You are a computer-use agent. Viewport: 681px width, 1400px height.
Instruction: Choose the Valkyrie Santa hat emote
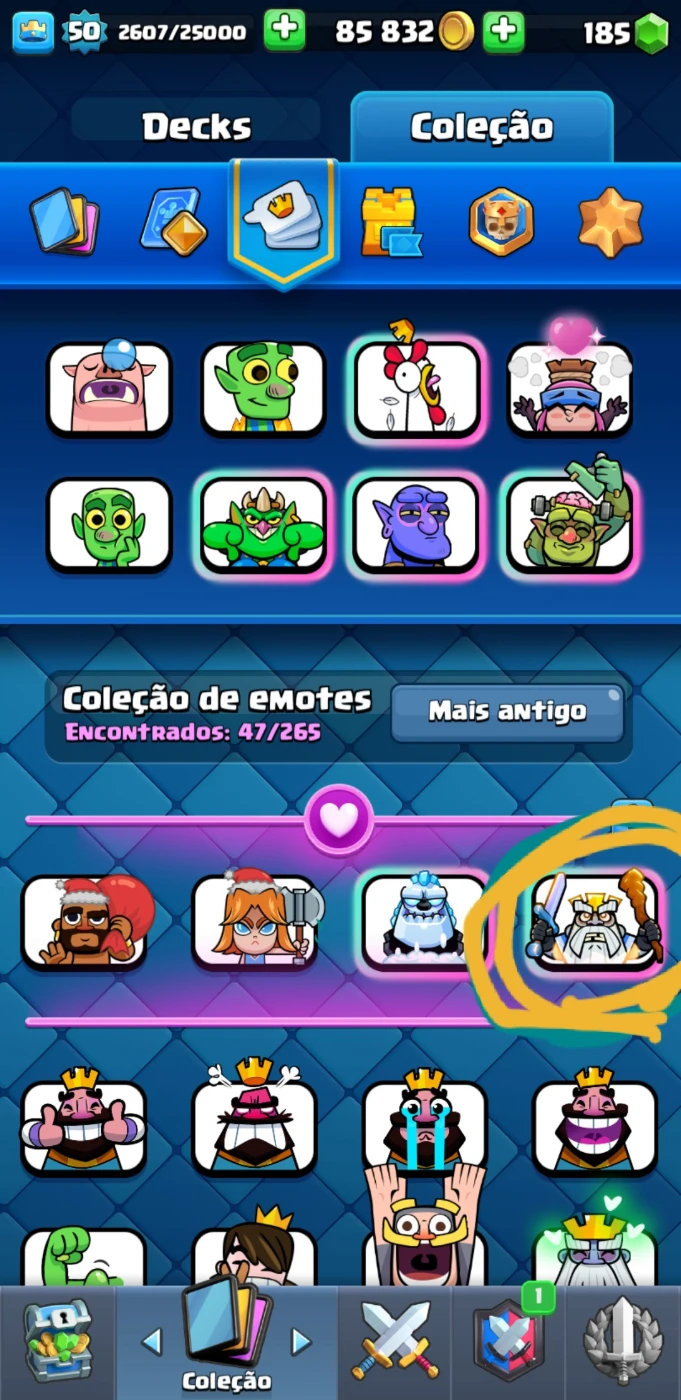(x=255, y=920)
